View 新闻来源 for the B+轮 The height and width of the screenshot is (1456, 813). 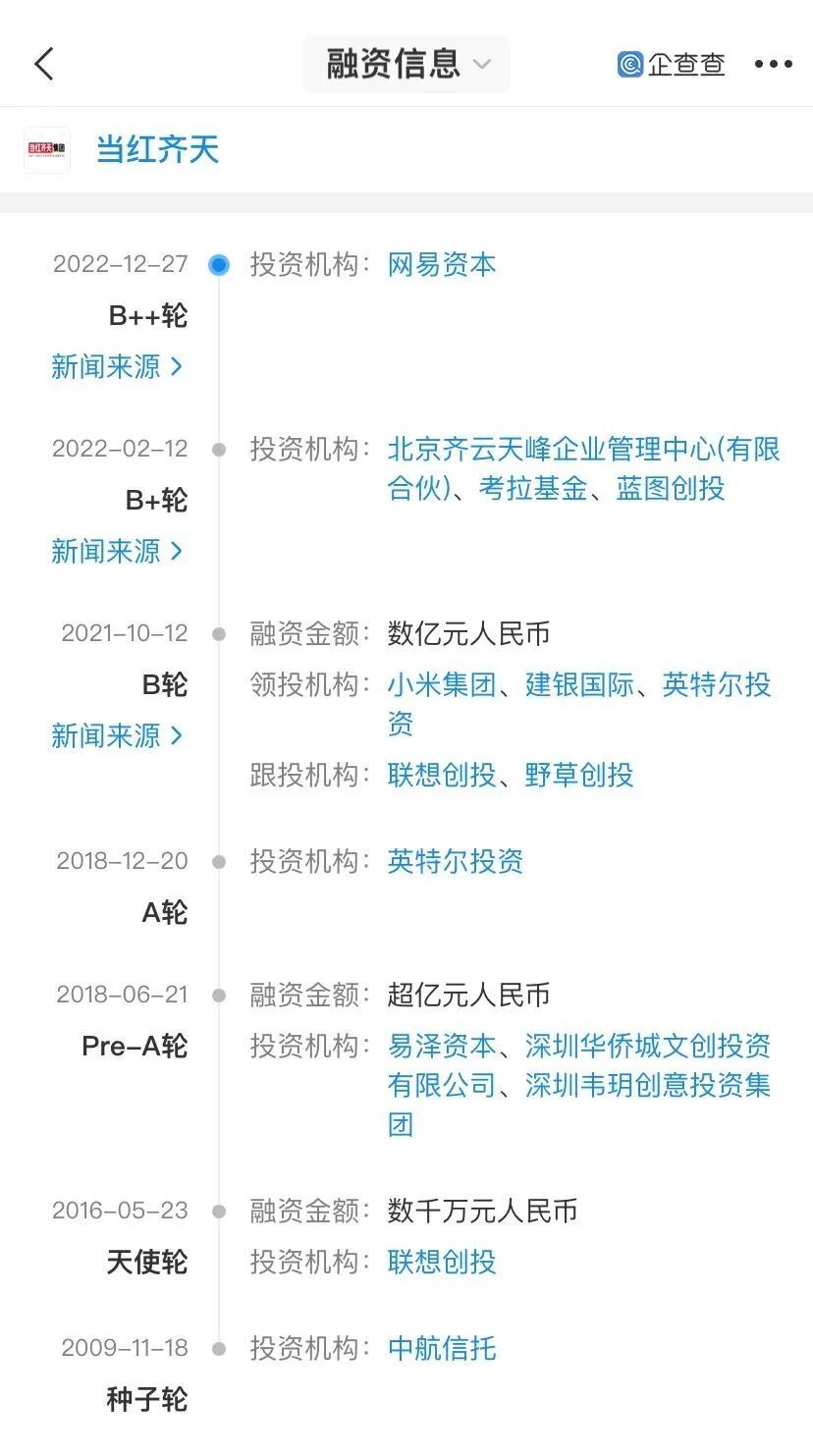pyautogui.click(x=117, y=552)
